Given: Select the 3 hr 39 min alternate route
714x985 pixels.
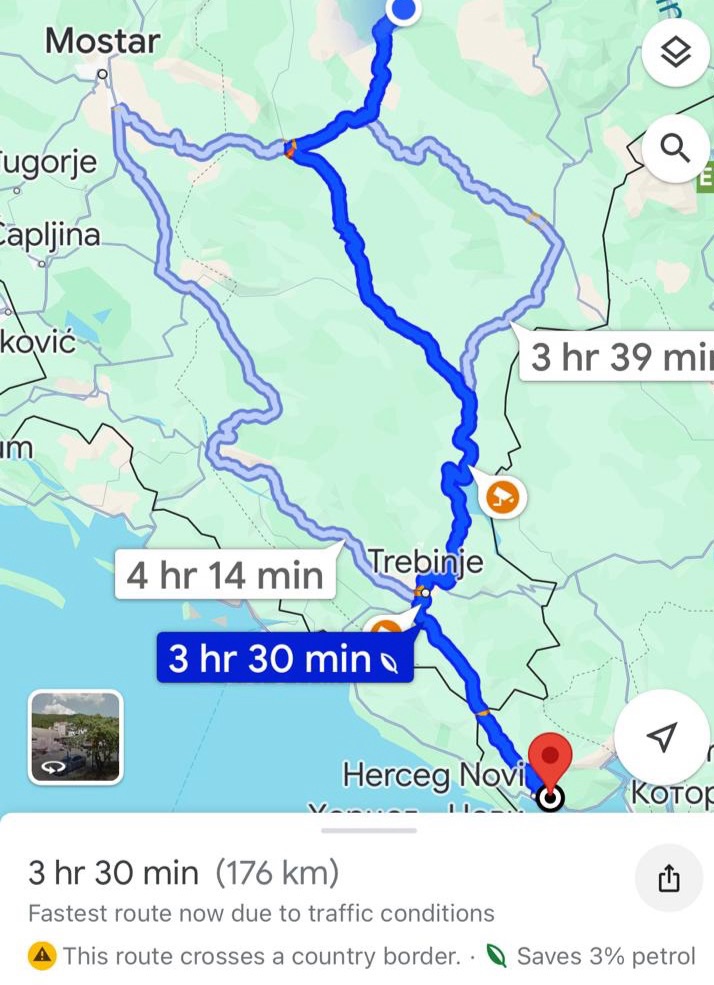Looking at the screenshot, I should (618, 358).
